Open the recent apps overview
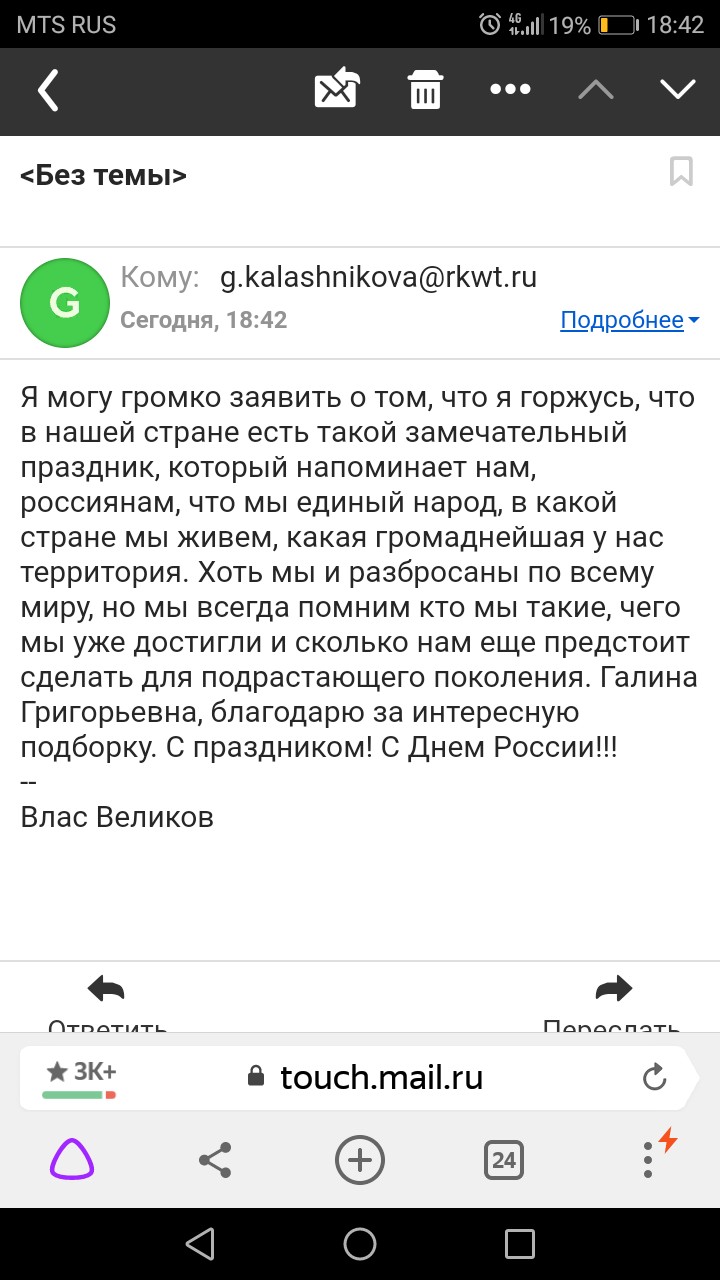Viewport: 720px width, 1280px height. coord(520,1243)
